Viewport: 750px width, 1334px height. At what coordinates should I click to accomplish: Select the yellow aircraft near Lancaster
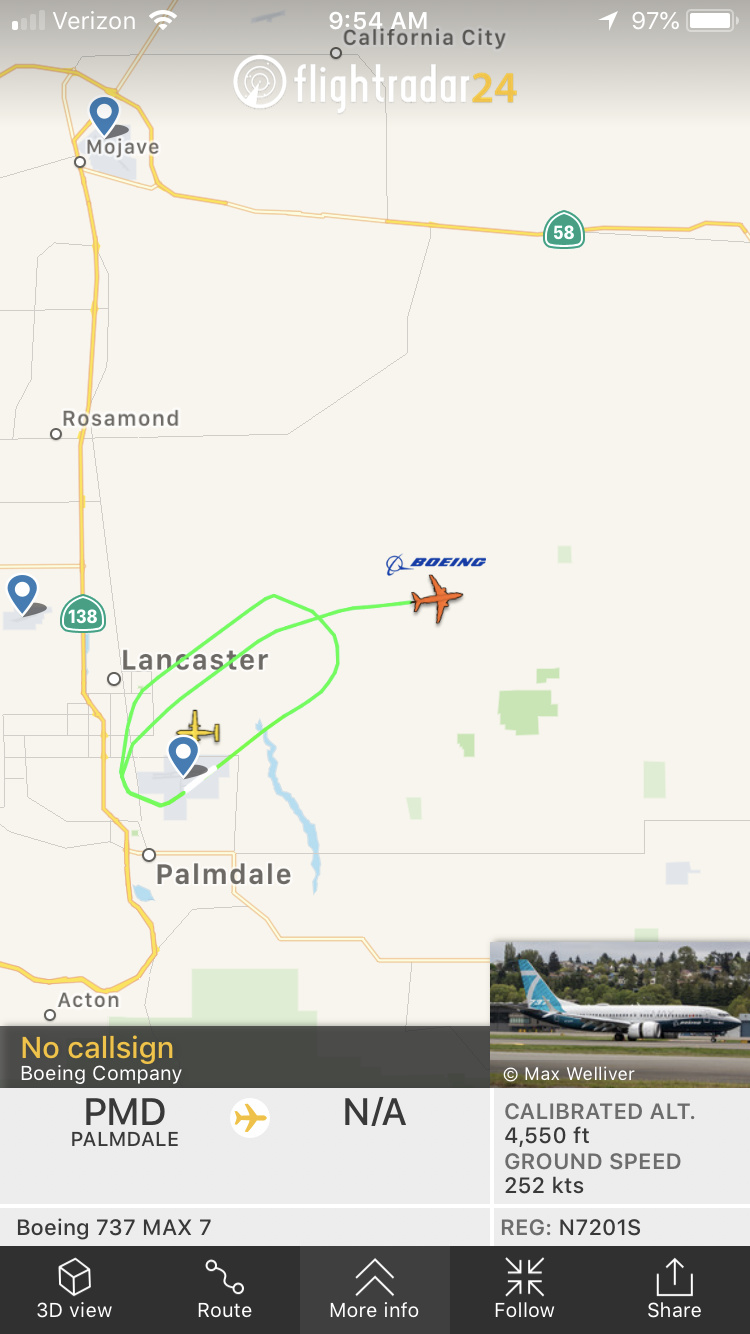point(200,729)
